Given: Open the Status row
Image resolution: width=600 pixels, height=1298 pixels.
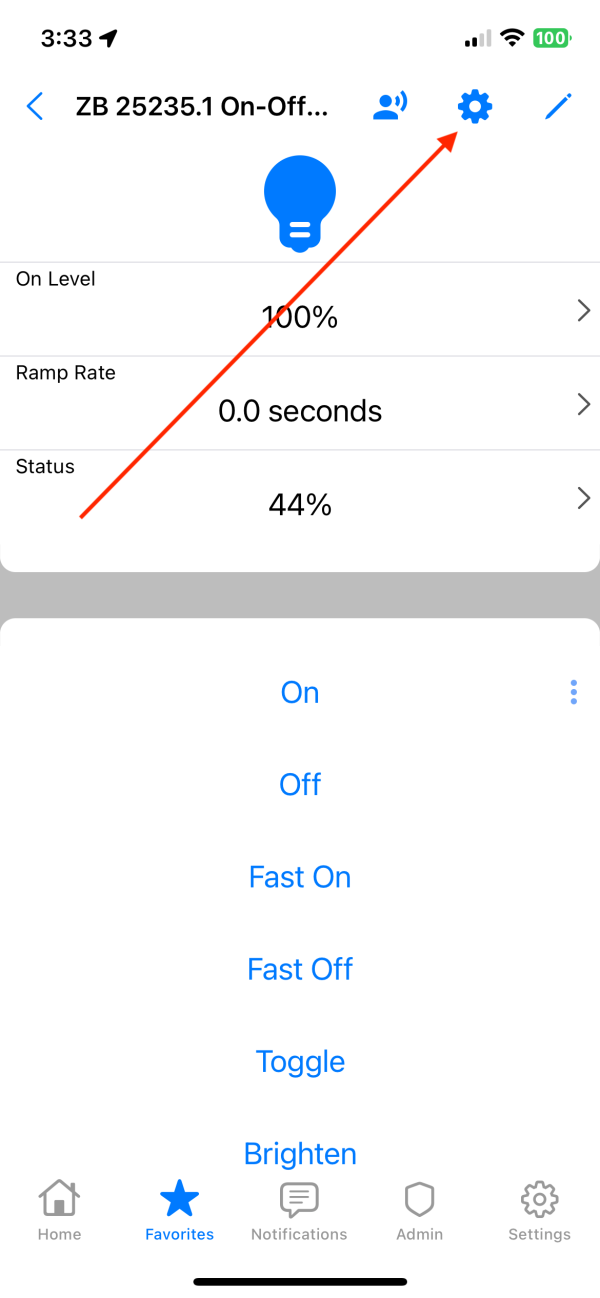Looking at the screenshot, I should click(300, 498).
